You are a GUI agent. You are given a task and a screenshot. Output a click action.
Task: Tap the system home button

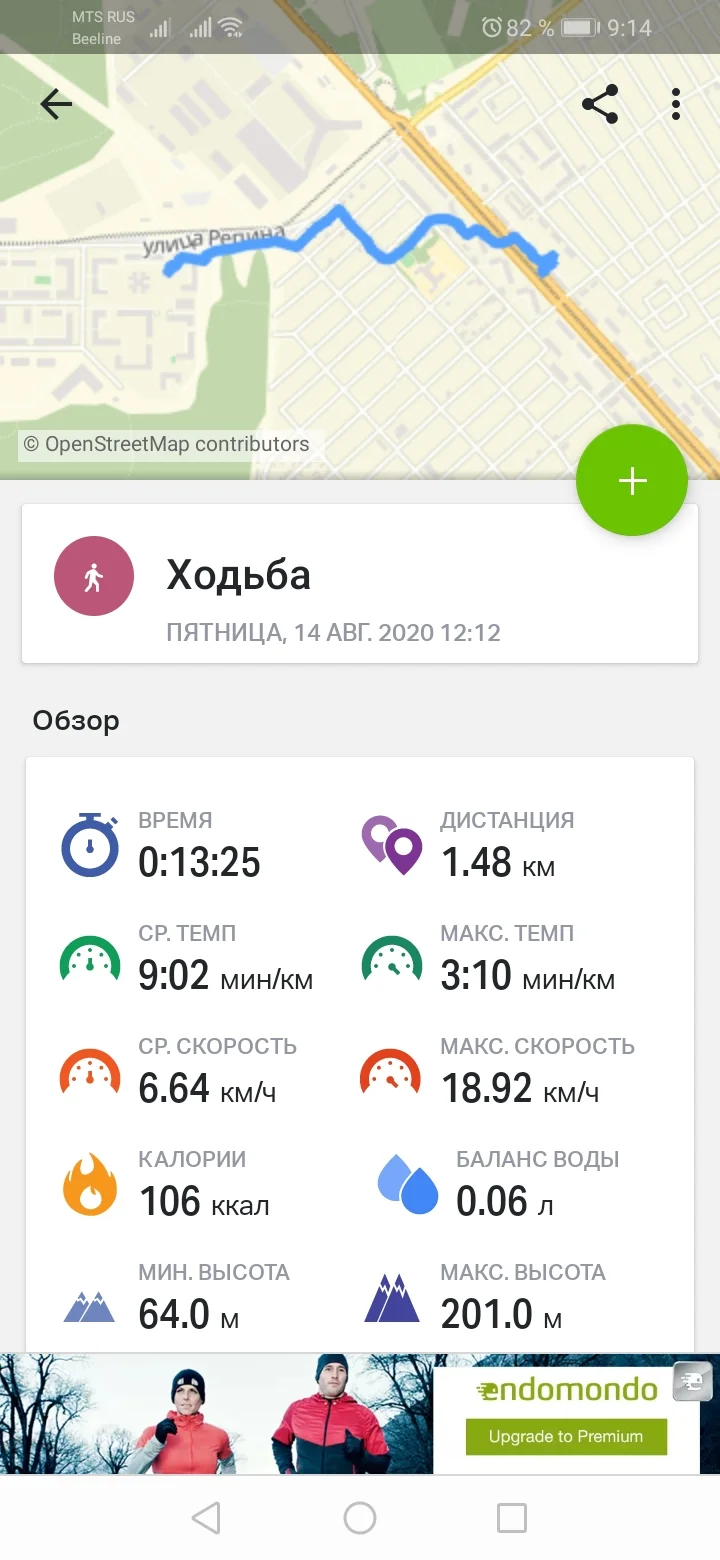(360, 1518)
